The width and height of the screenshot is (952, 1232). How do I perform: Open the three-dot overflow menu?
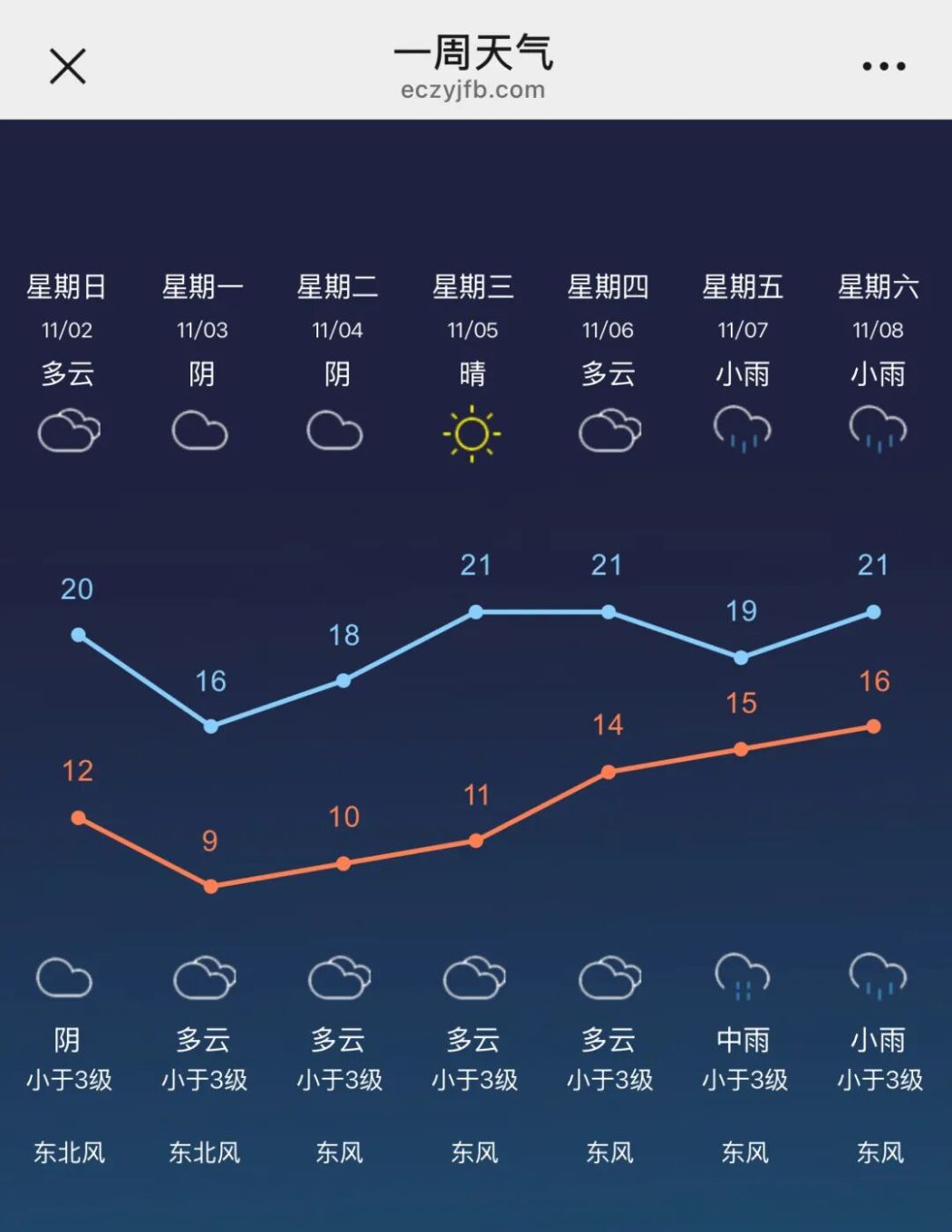[x=883, y=66]
